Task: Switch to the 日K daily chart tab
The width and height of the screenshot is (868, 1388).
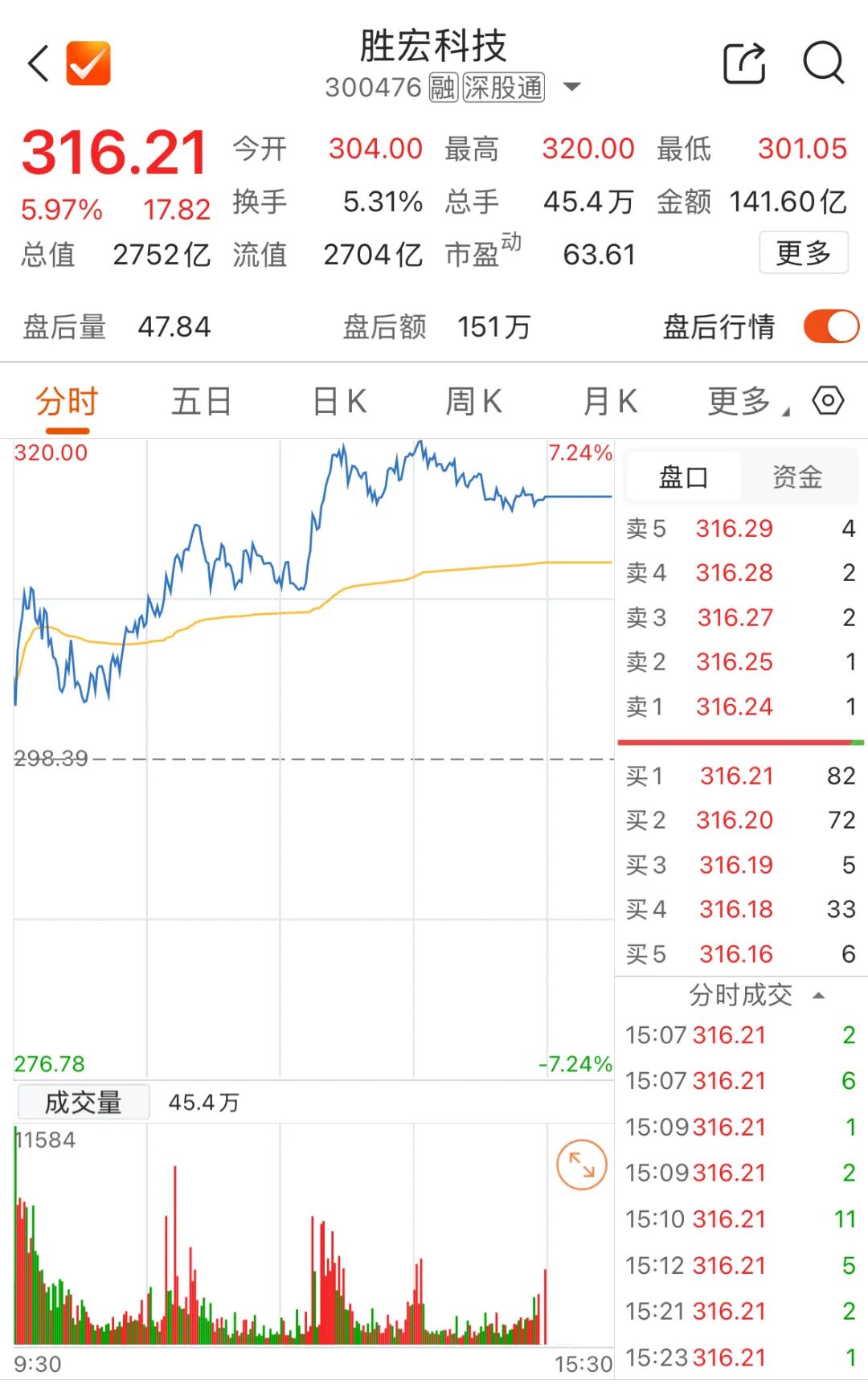Action: click(338, 400)
